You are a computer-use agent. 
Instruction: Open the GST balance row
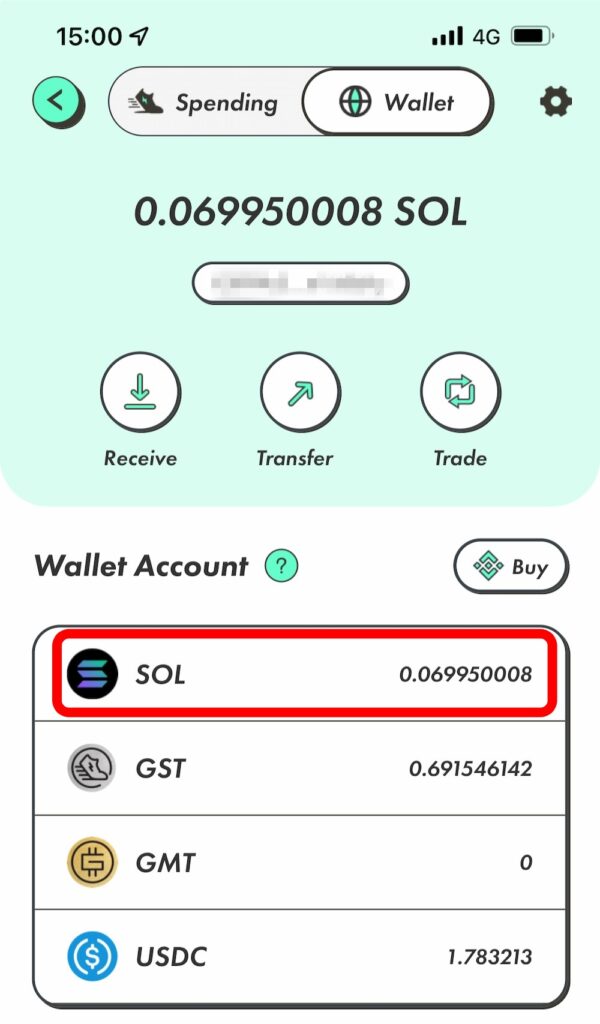(300, 769)
